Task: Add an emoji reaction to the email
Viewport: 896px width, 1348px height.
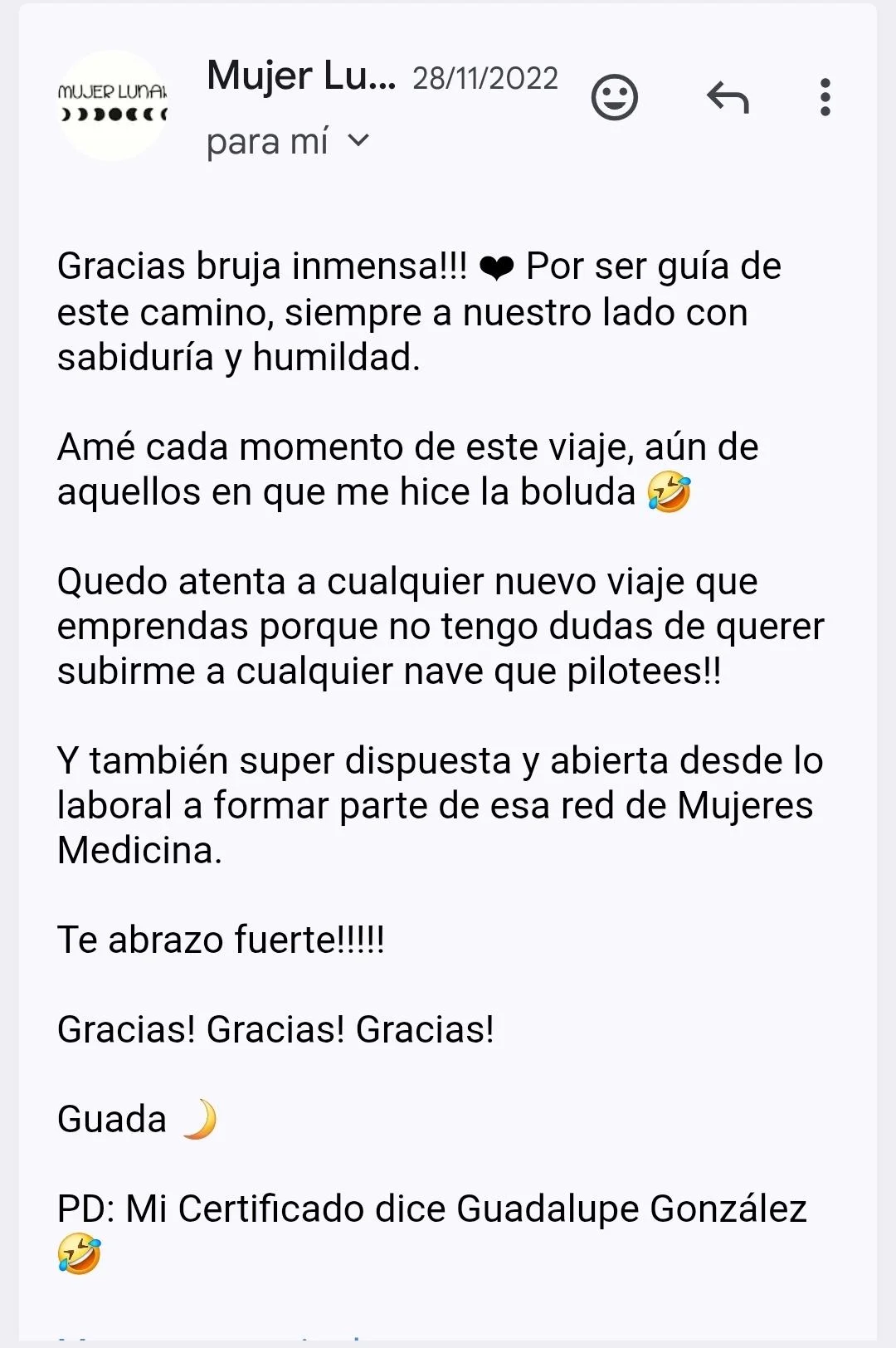Action: [614, 98]
